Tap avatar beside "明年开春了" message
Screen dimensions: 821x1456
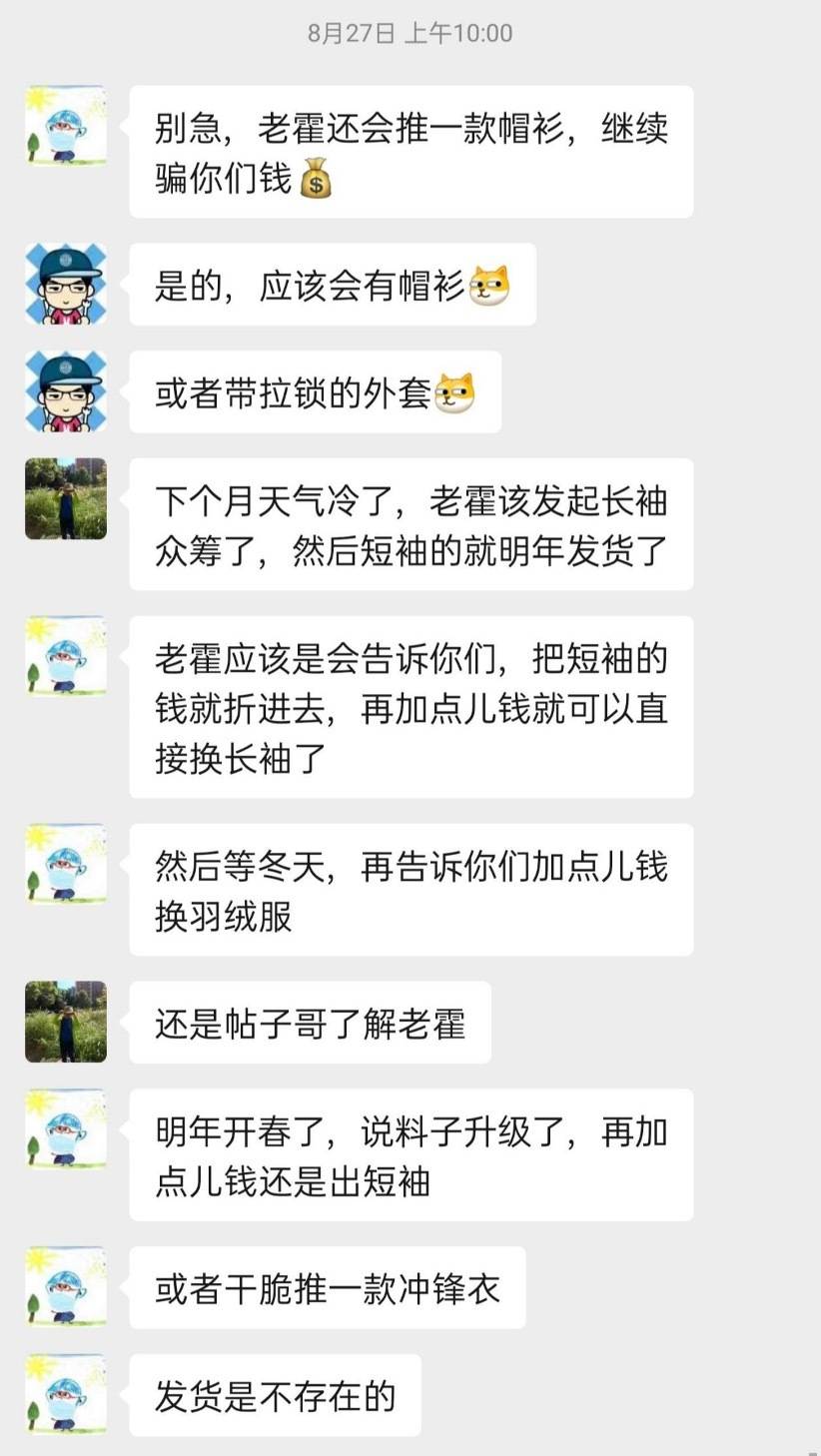(x=66, y=1129)
